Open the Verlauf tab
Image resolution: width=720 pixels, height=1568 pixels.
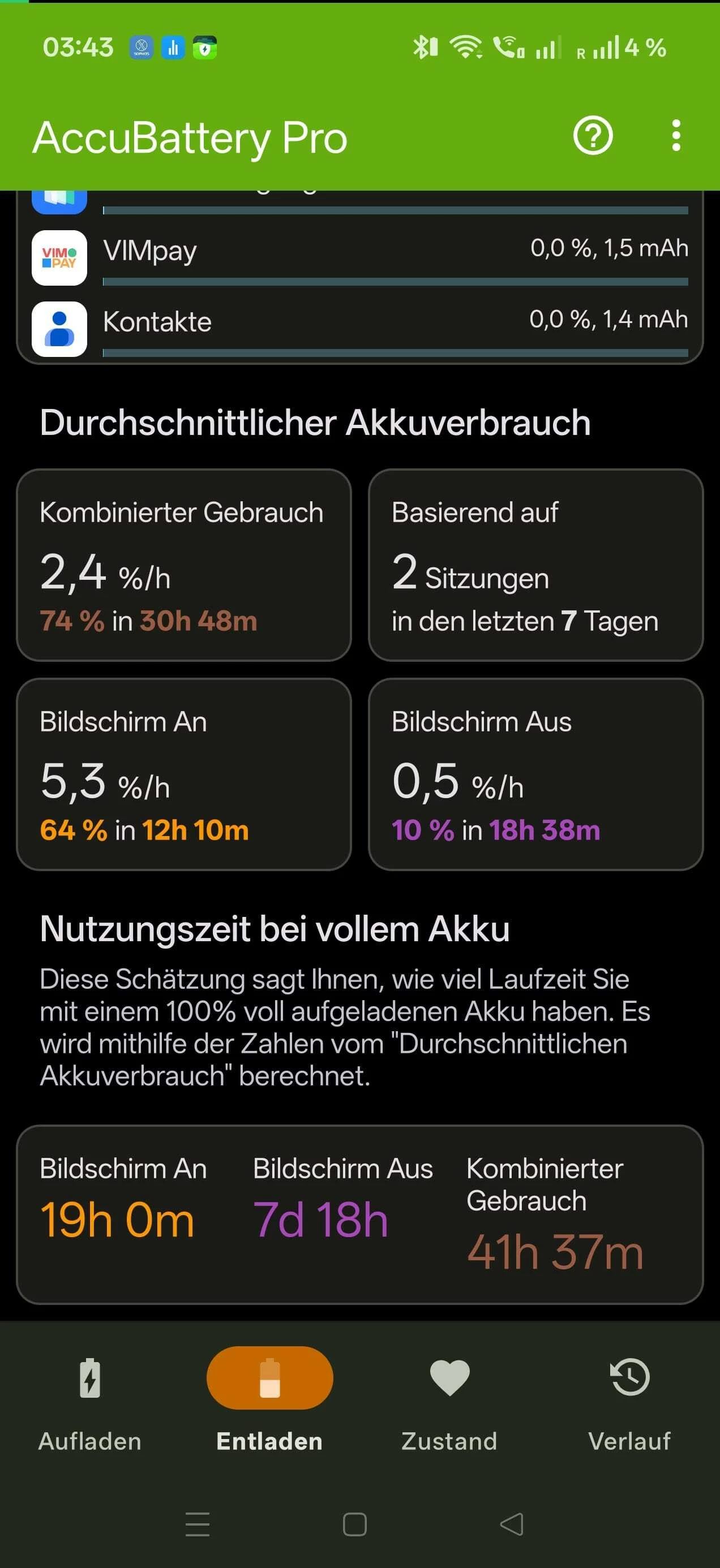(630, 1400)
